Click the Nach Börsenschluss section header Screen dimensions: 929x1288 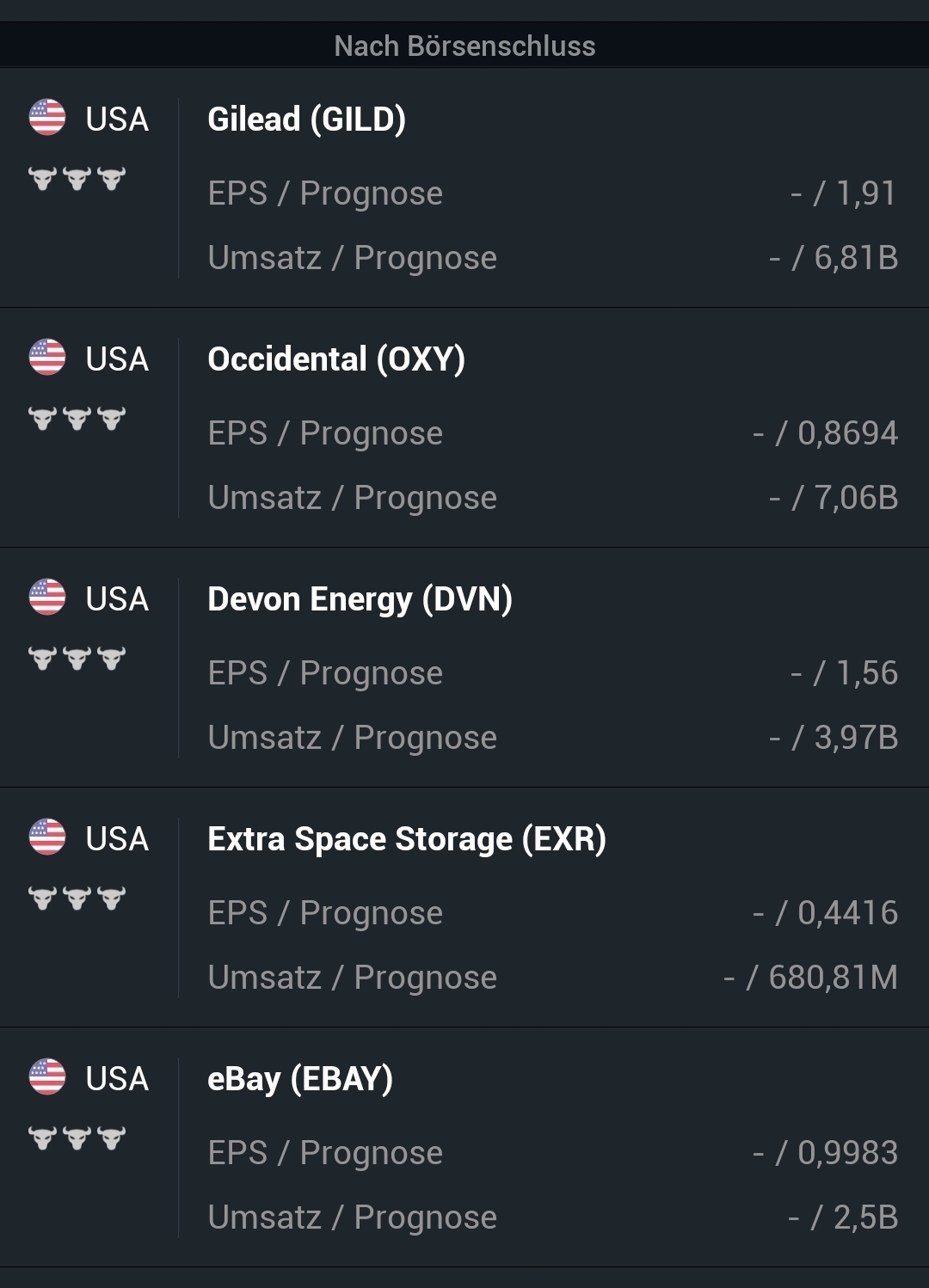coord(464,47)
